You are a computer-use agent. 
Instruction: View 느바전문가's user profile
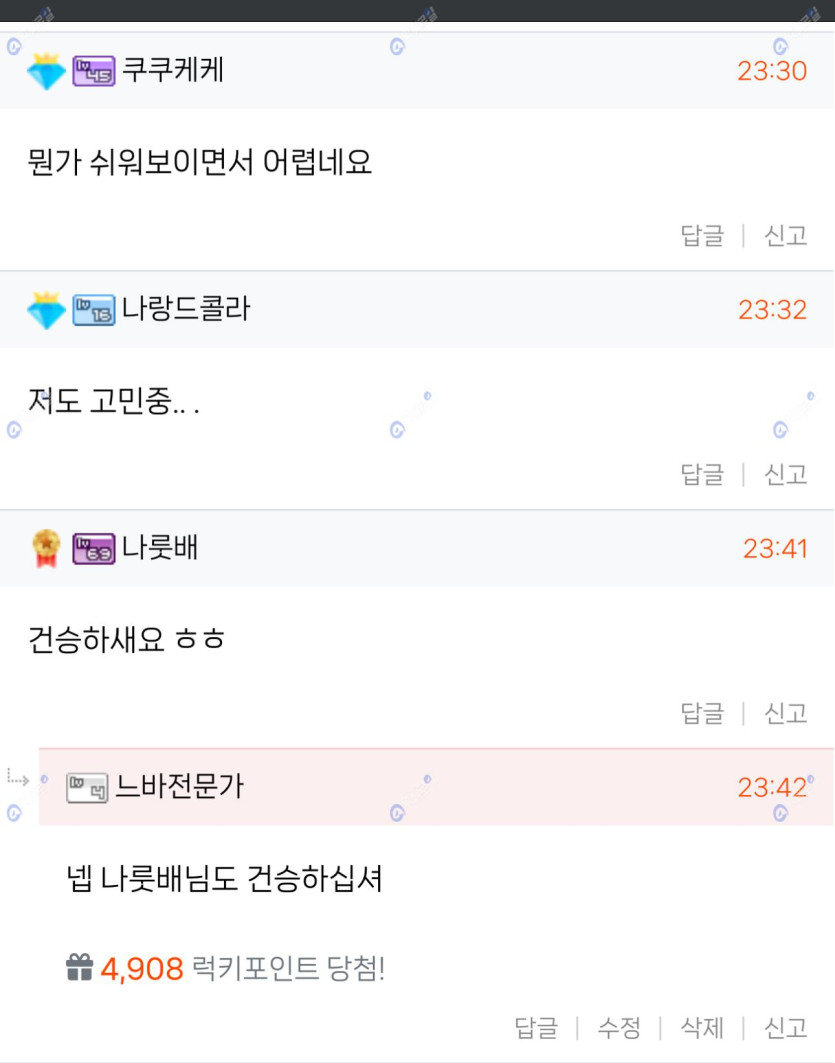(179, 787)
